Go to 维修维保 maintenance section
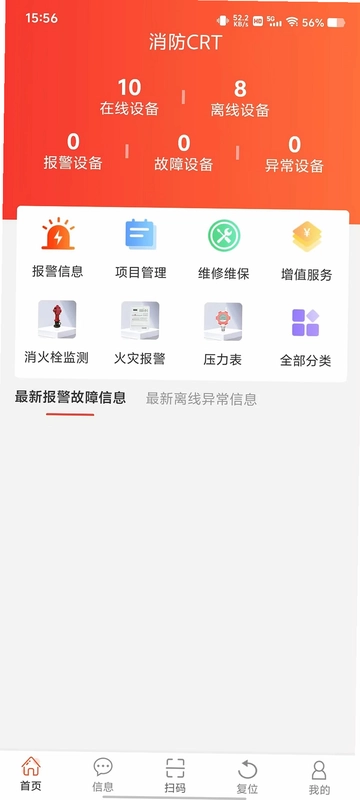 point(223,249)
